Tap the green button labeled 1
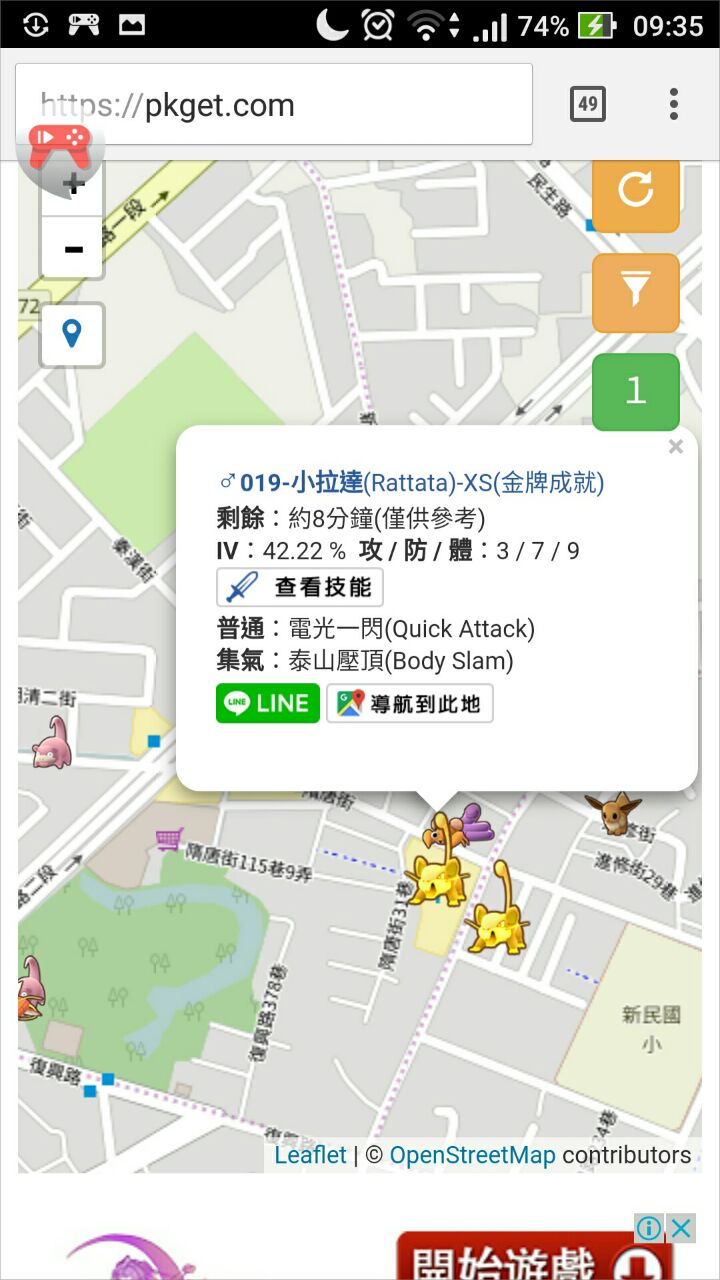The height and width of the screenshot is (1280, 720). [x=636, y=391]
